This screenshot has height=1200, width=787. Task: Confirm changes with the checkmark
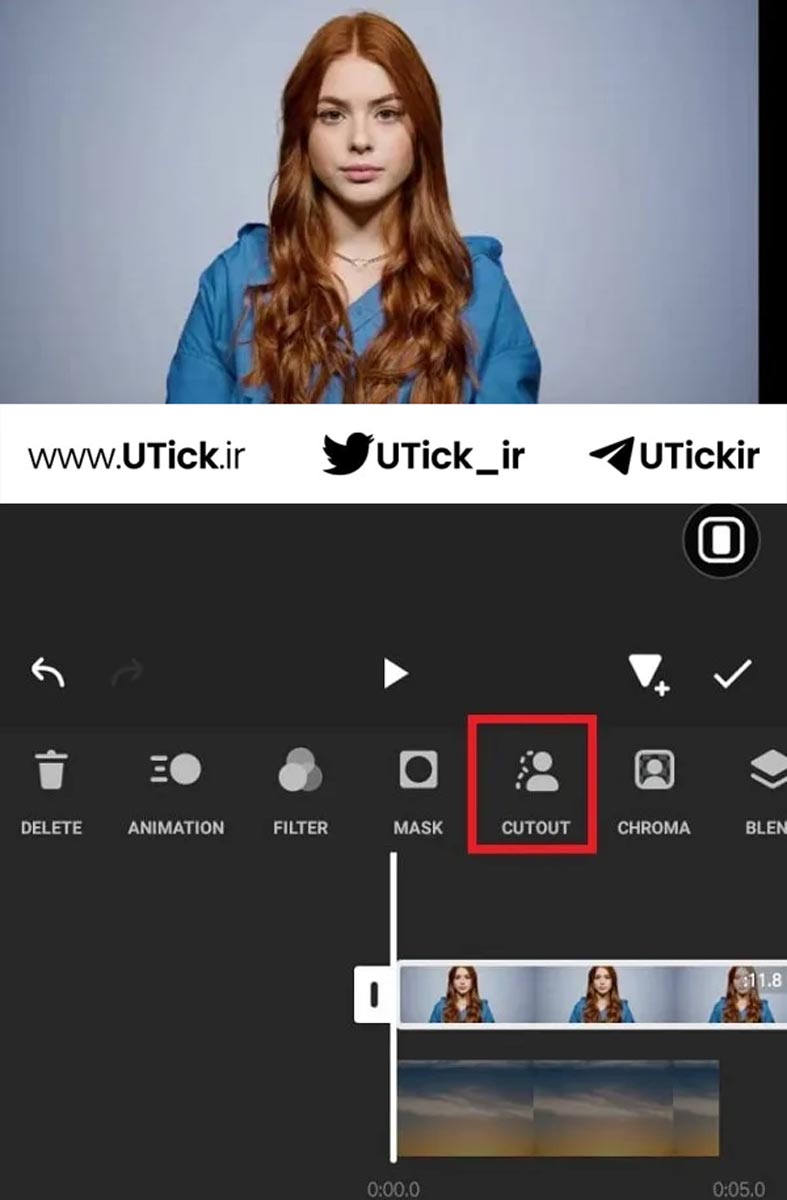pyautogui.click(x=731, y=674)
